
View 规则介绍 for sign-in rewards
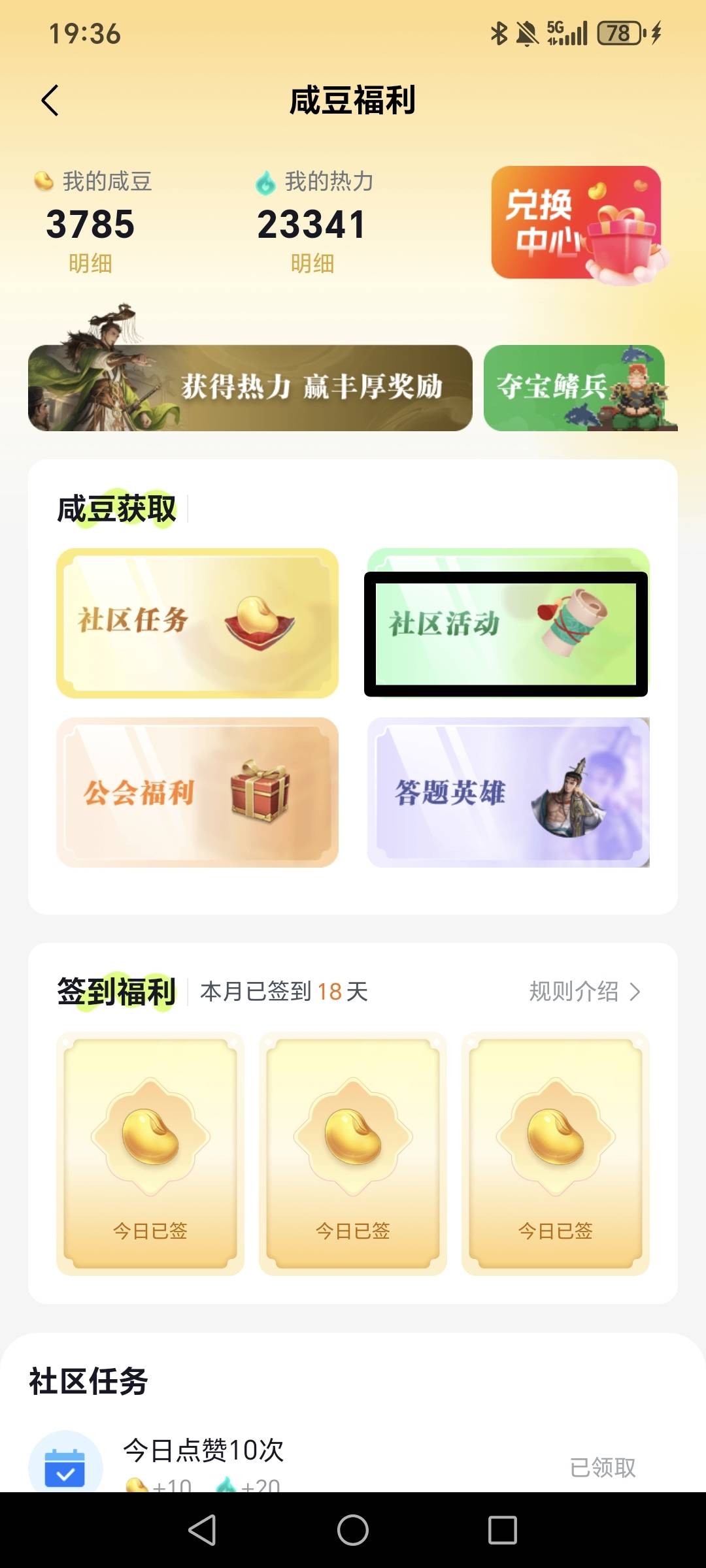pyautogui.click(x=584, y=992)
